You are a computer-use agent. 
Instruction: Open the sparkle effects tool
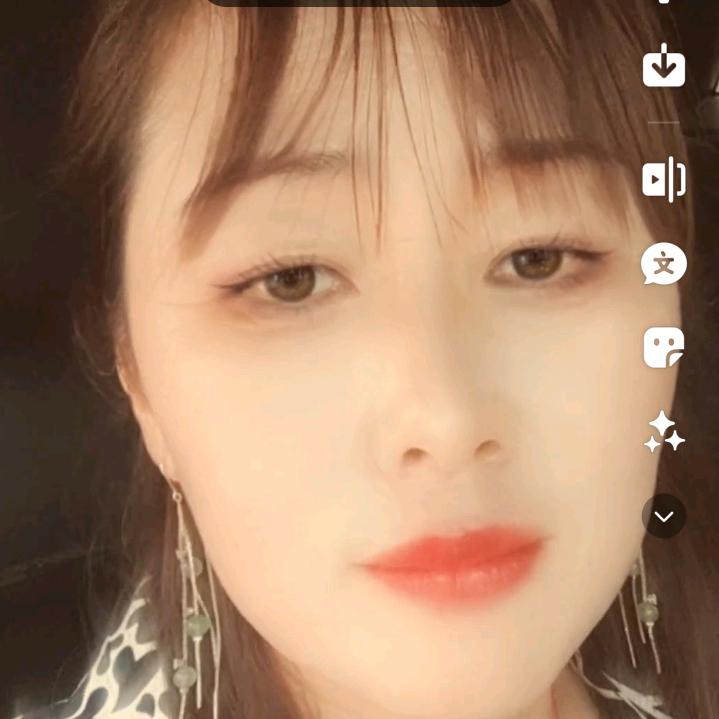click(x=664, y=432)
